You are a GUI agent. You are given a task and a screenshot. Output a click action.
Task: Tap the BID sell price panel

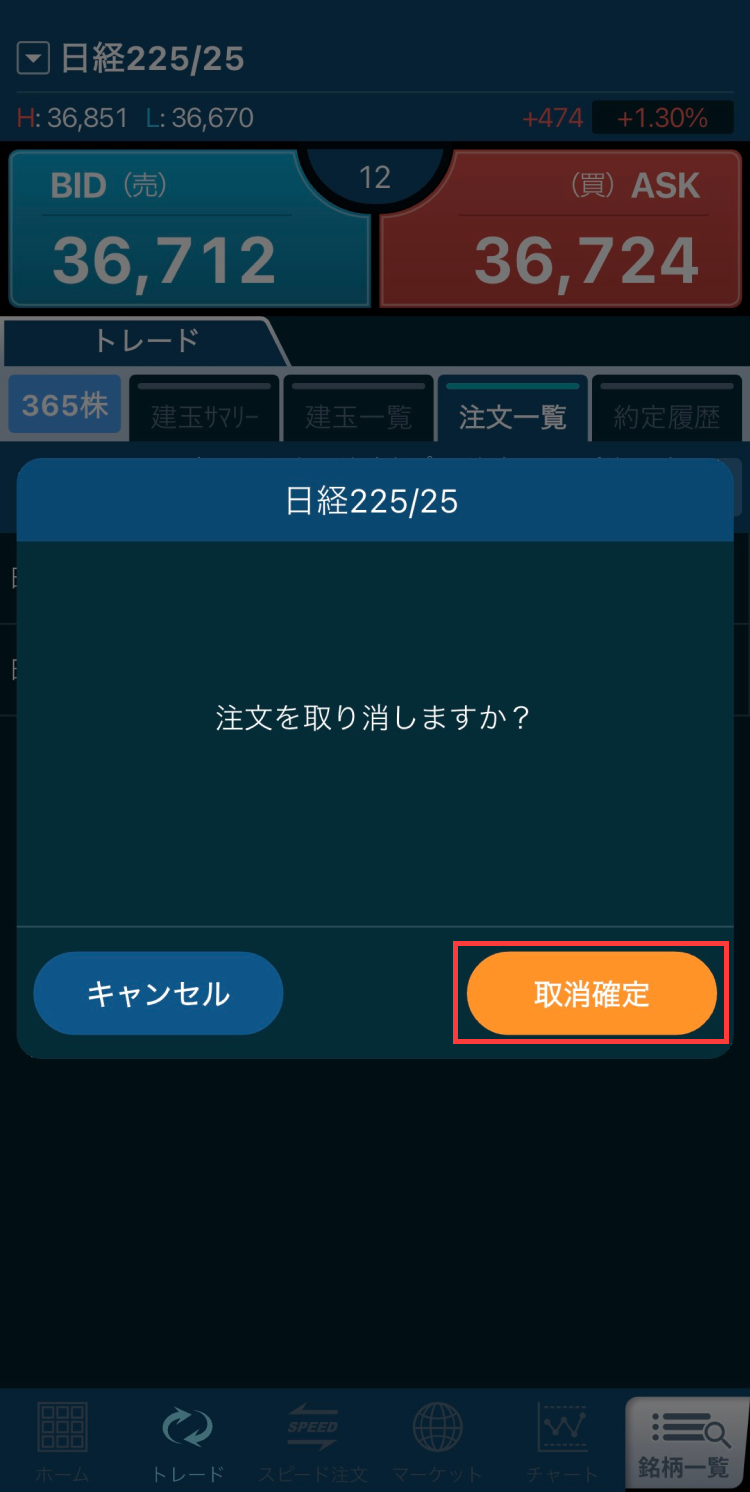click(188, 230)
